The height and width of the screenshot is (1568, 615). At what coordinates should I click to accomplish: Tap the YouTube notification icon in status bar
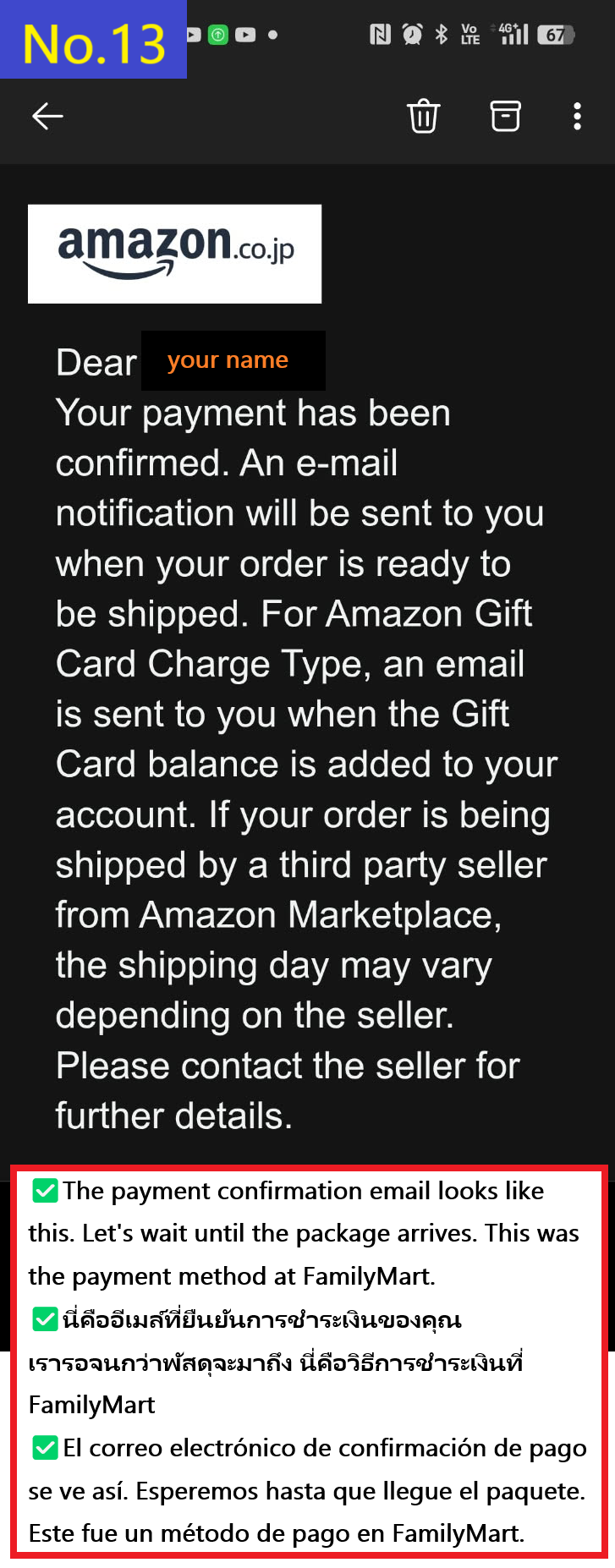(245, 36)
